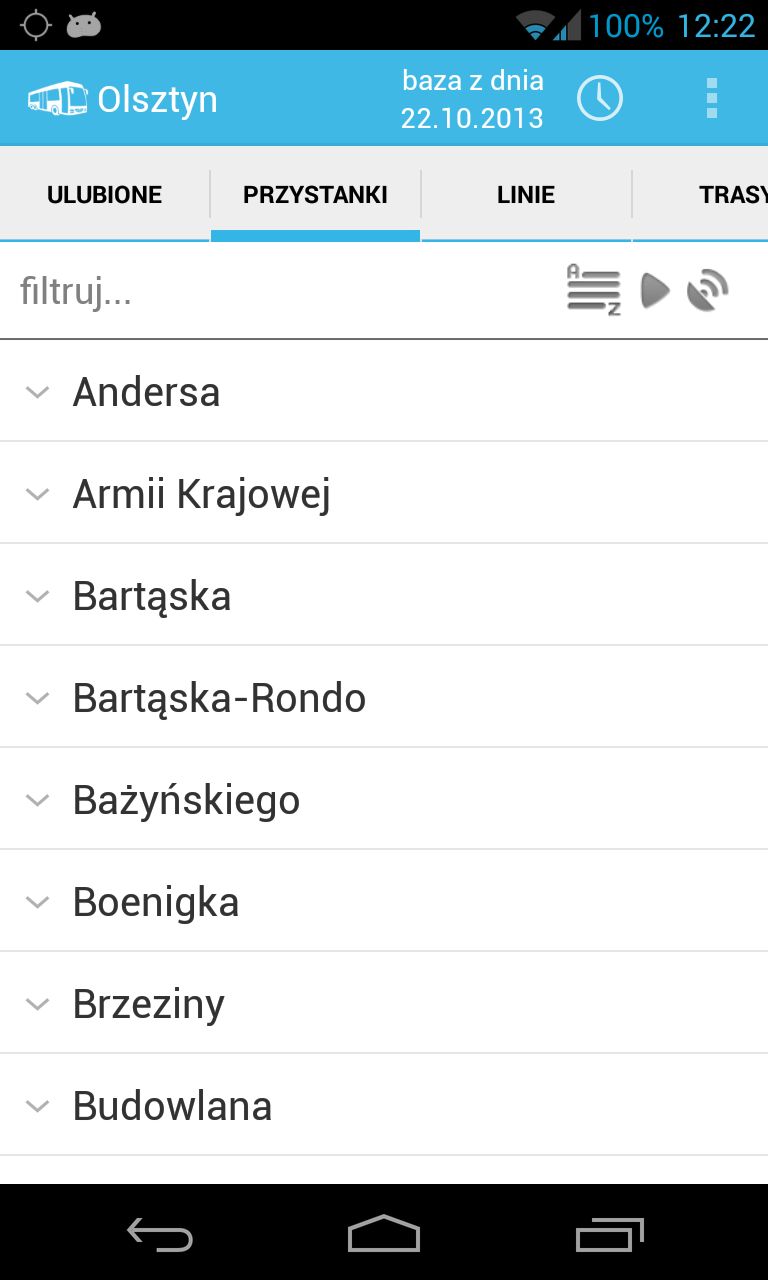768x1280 pixels.
Task: Tap the A-Z sort icon
Action: pos(594,291)
